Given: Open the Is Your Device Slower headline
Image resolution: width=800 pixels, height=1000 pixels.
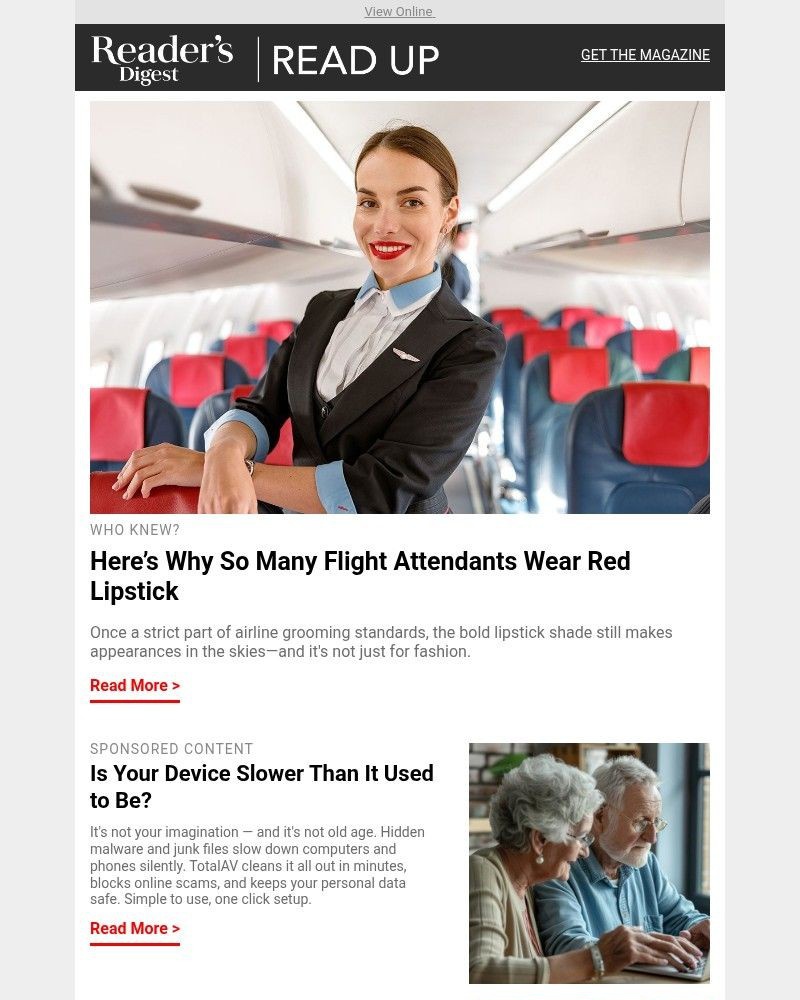Looking at the screenshot, I should (x=262, y=787).
